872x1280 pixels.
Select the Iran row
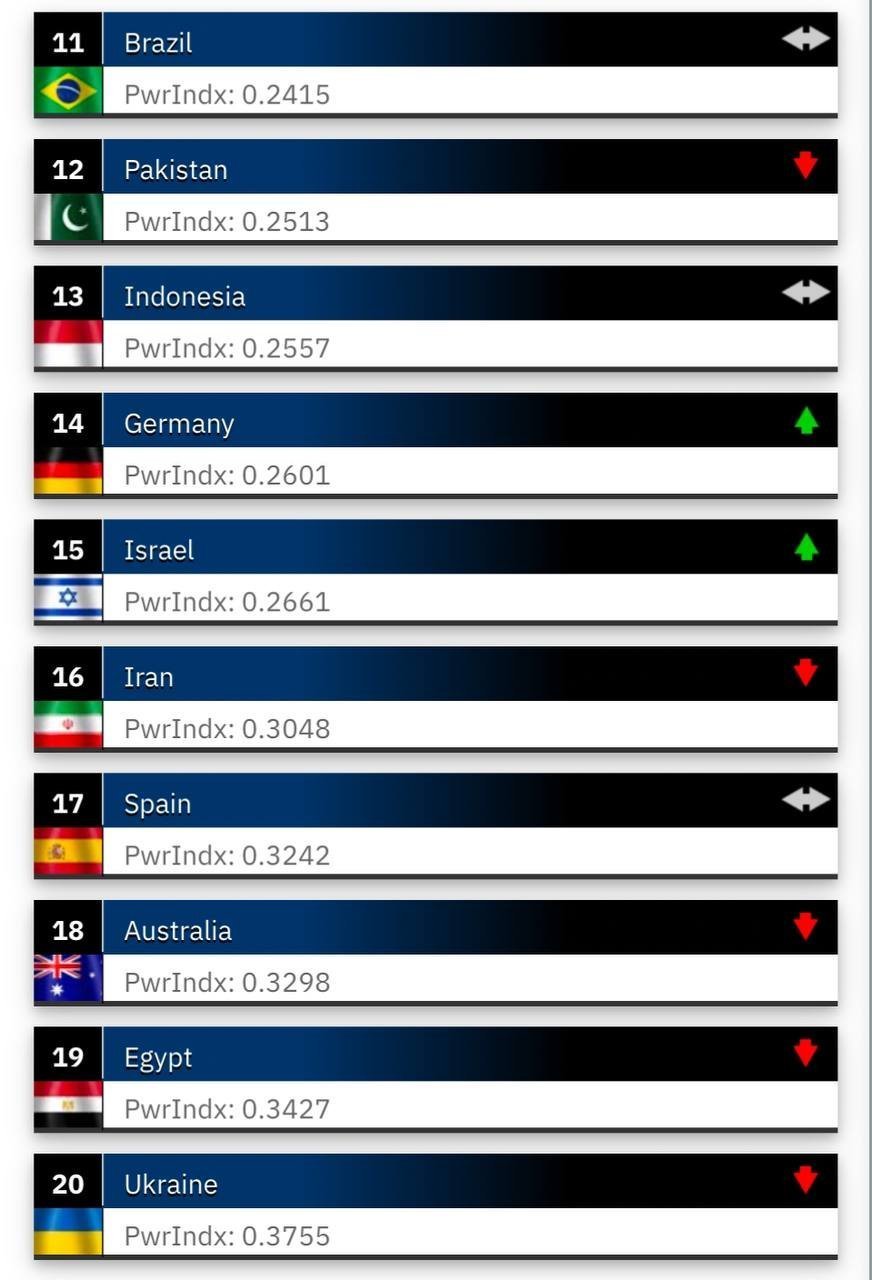click(148, 677)
